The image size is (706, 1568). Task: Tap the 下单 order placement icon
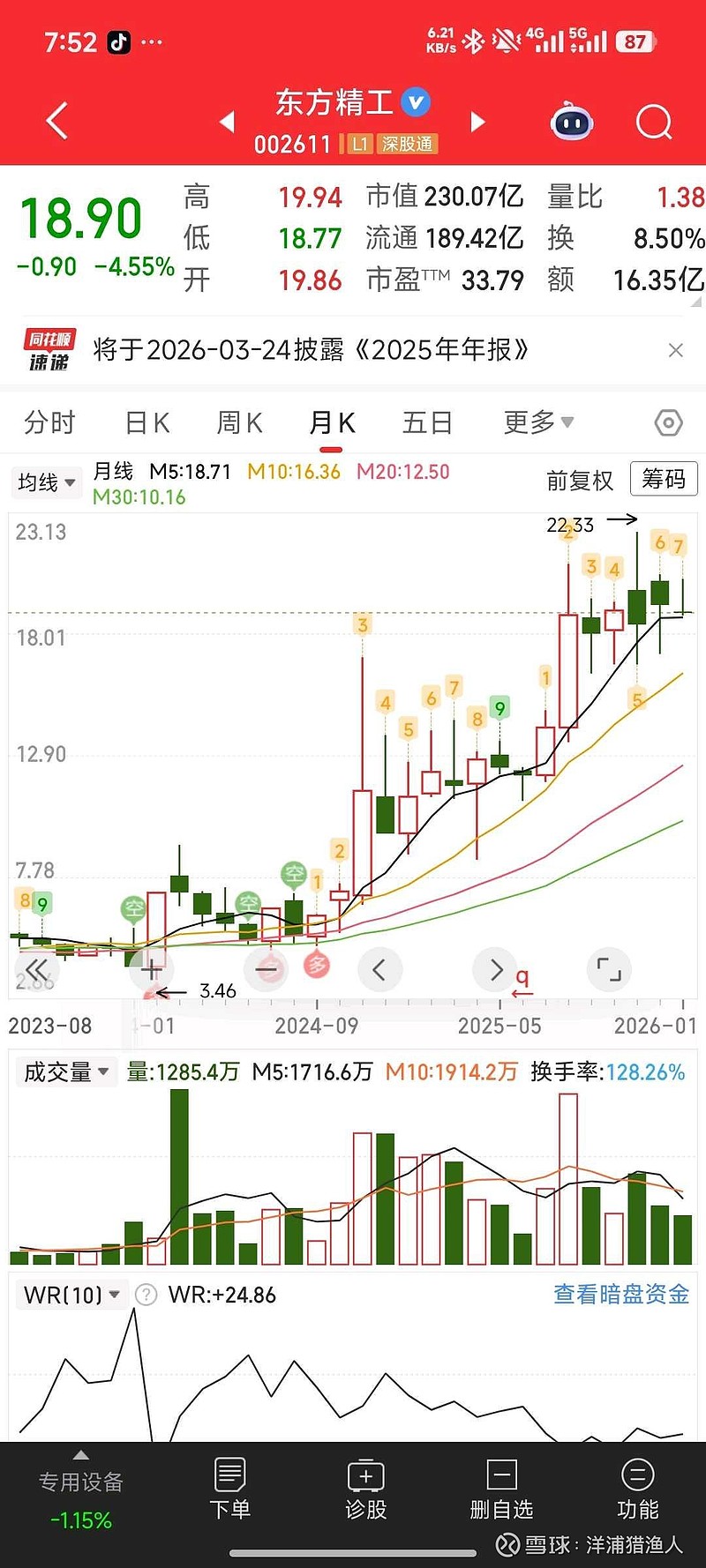tap(229, 1490)
